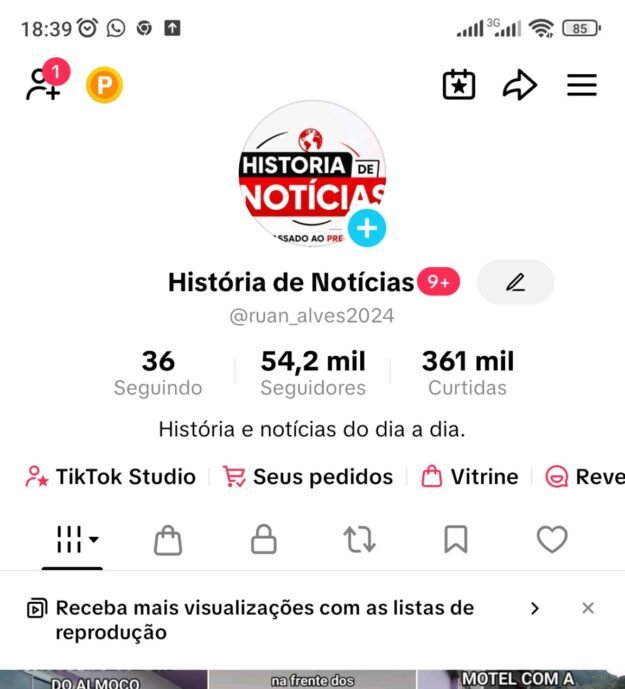Switch to the videos grid tab
Screen dimensions: 625x689
(x=73, y=540)
